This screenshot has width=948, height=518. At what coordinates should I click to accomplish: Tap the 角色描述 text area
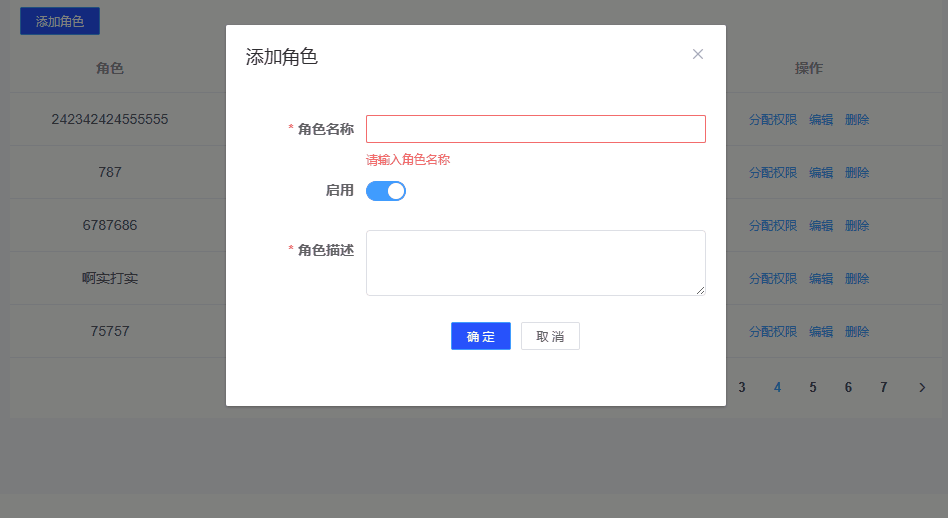535,263
